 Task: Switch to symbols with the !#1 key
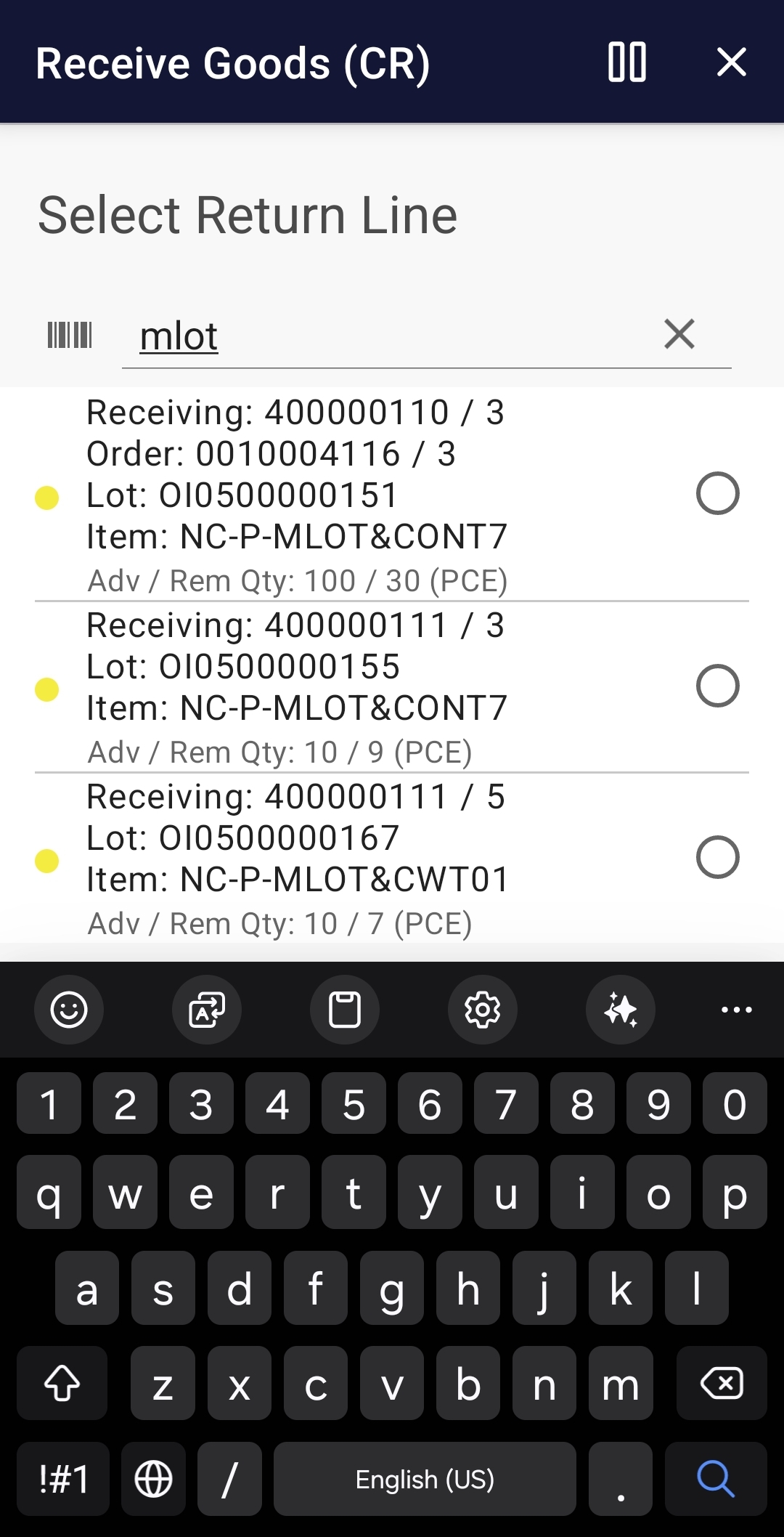click(62, 1480)
